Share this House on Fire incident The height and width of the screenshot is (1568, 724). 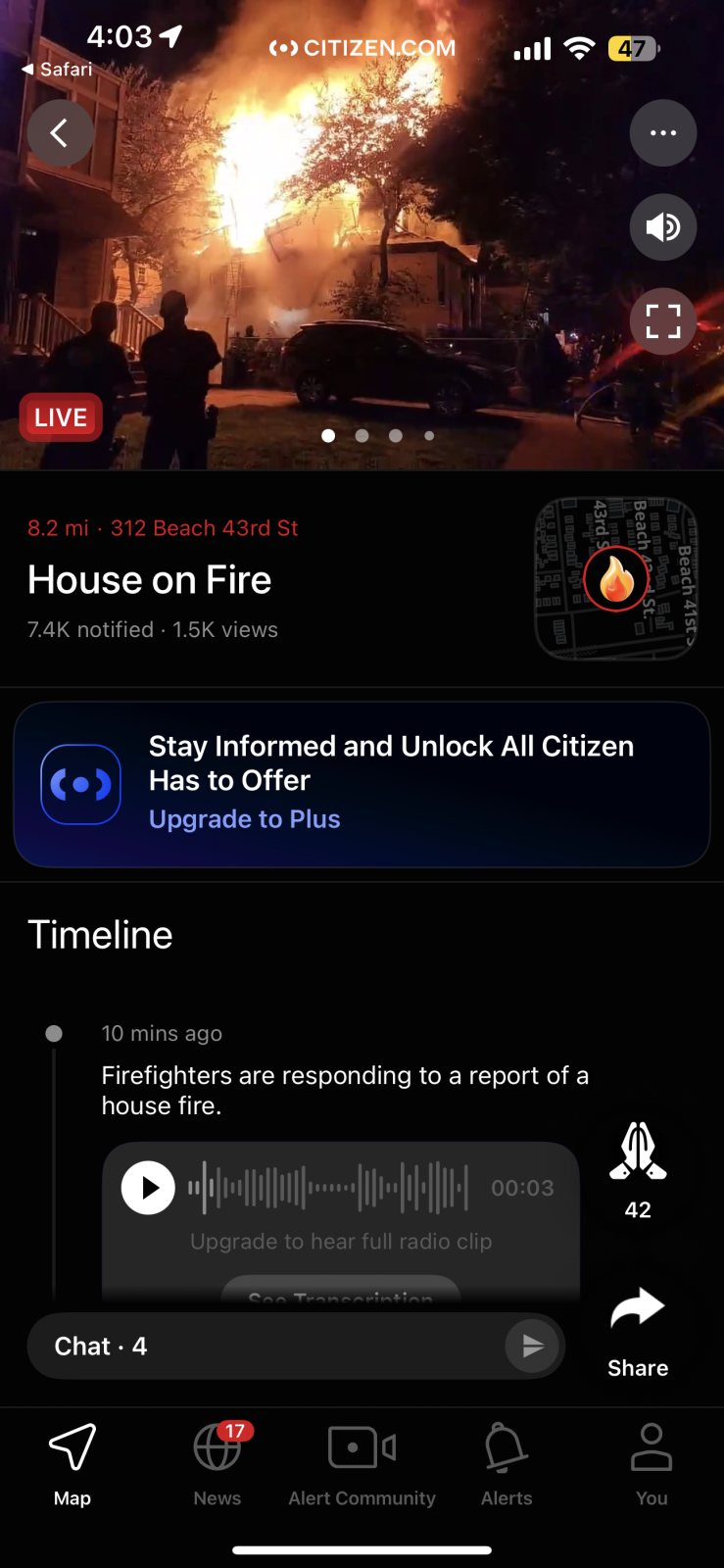coord(638,1323)
